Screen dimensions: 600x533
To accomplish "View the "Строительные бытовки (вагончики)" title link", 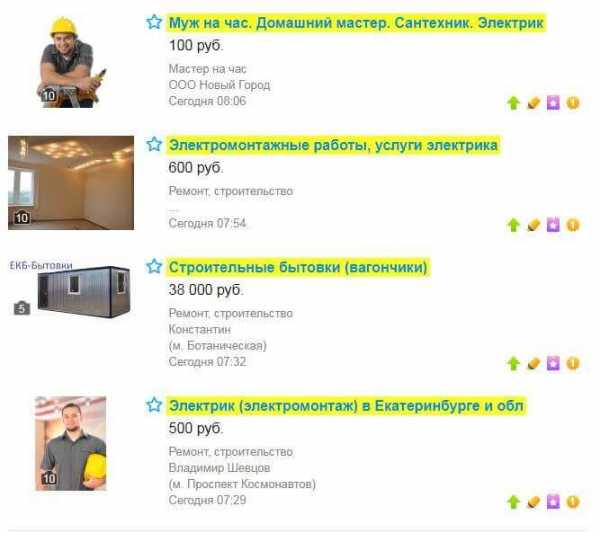I will (298, 267).
